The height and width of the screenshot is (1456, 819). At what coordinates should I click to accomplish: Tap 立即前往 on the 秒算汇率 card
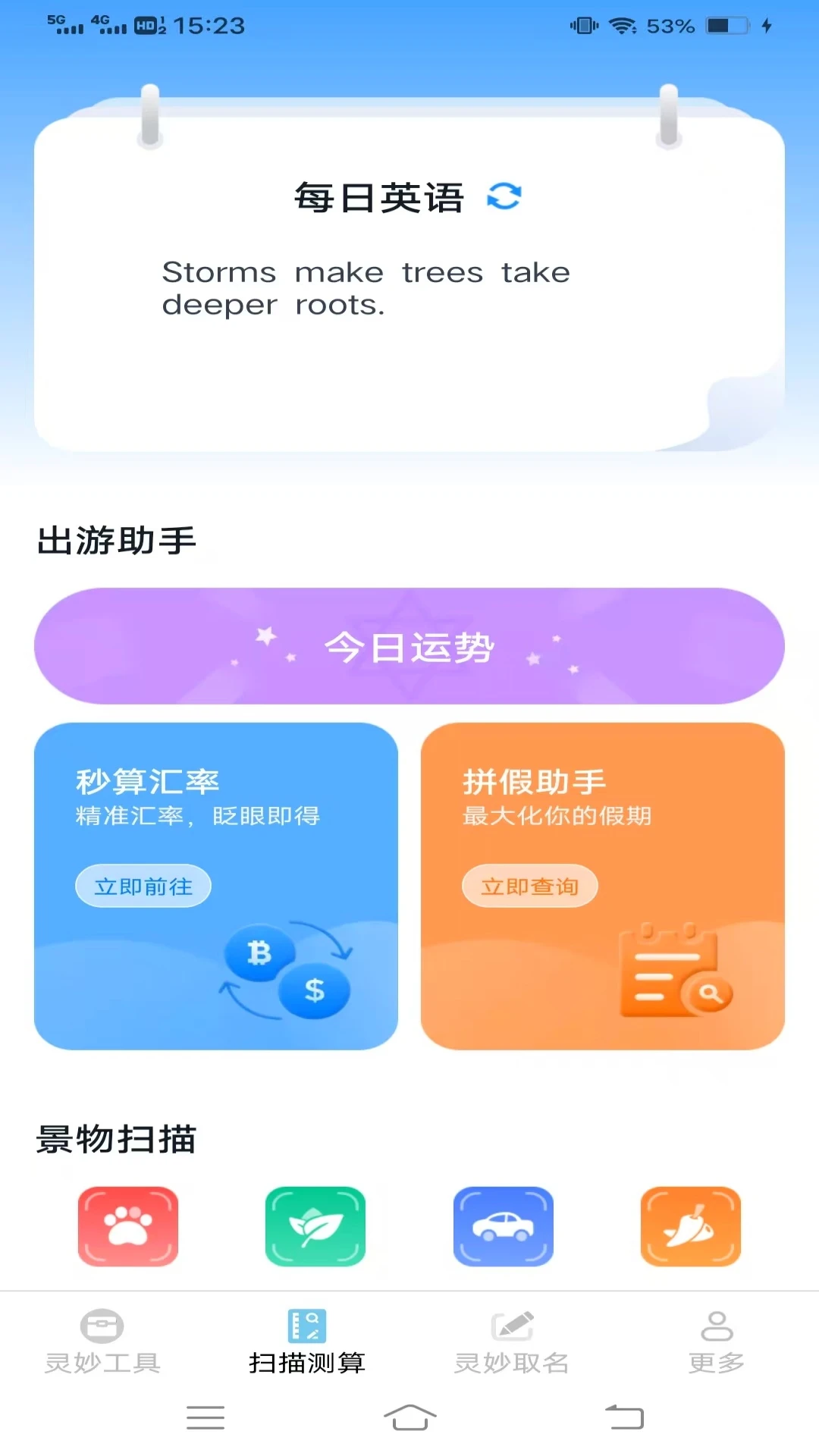point(143,886)
